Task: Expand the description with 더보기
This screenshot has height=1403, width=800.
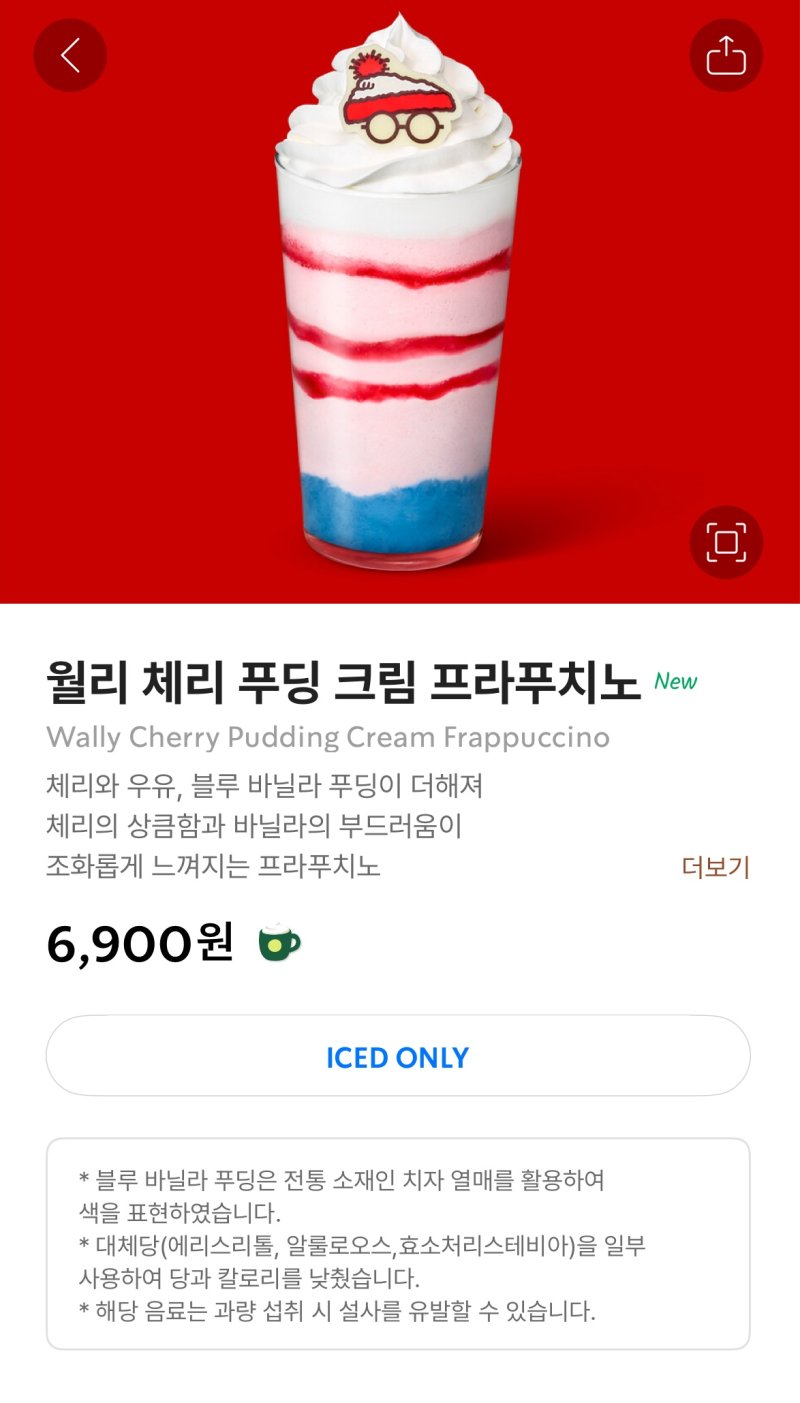Action: 715,867
